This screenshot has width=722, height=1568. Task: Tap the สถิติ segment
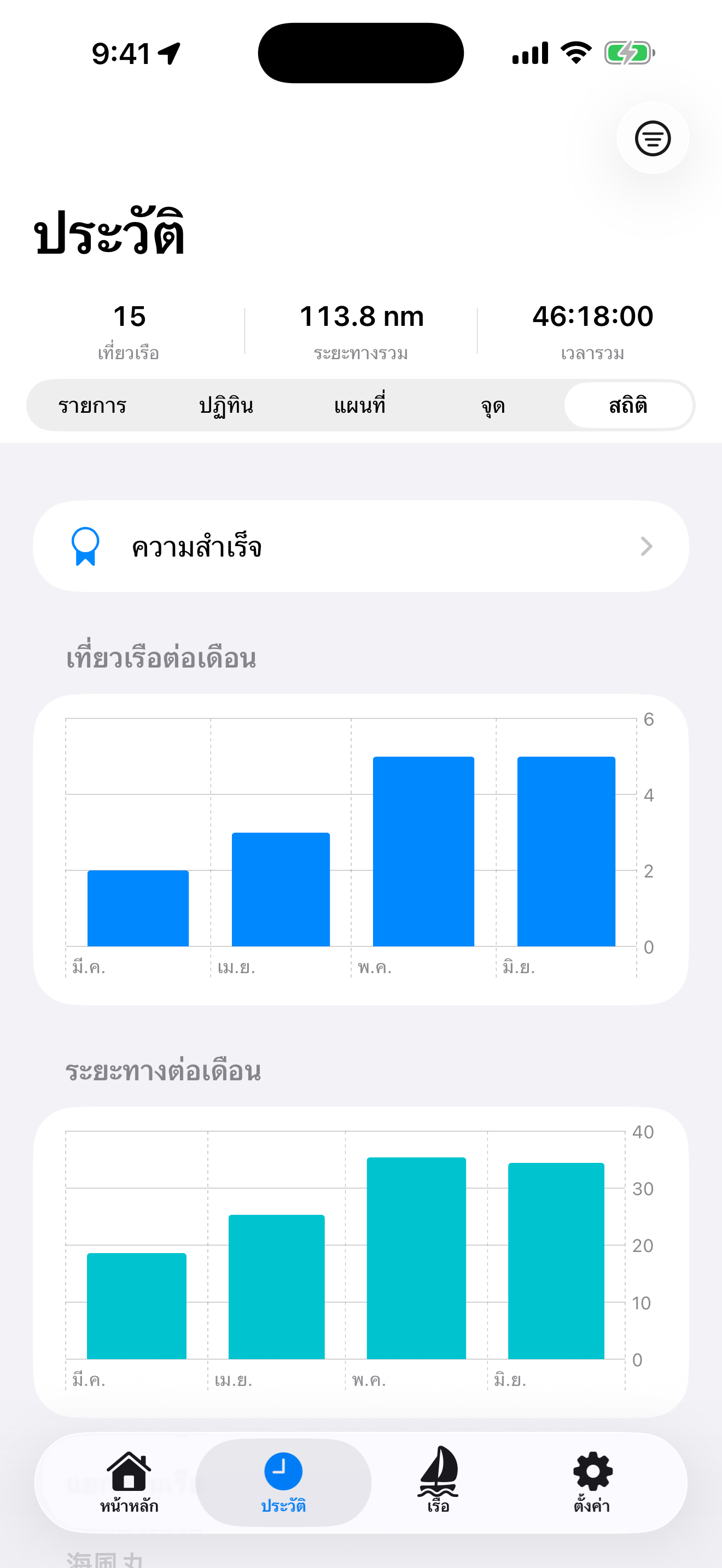(628, 405)
